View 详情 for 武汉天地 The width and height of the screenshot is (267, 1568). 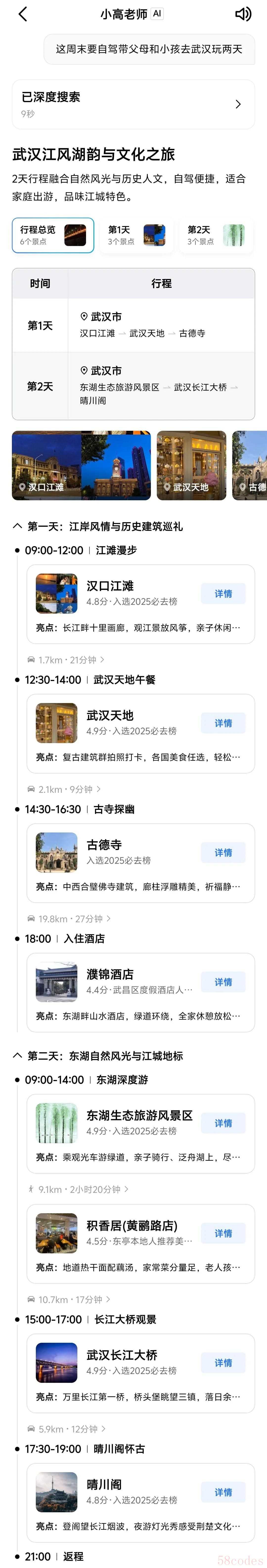coord(223,723)
